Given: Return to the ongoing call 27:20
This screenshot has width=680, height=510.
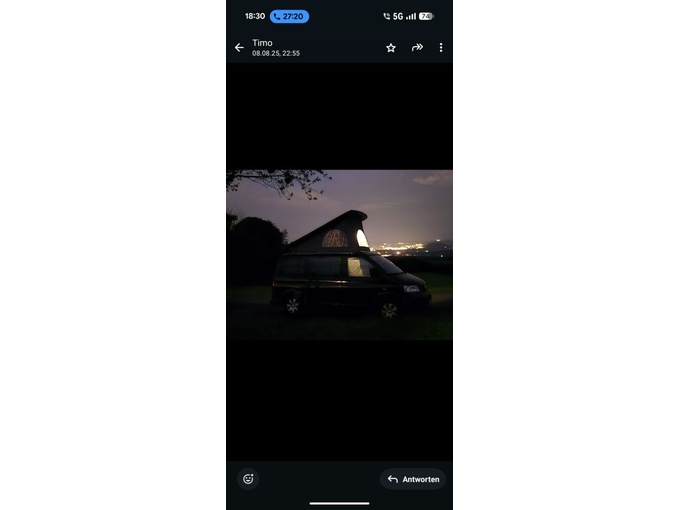Looking at the screenshot, I should (289, 16).
